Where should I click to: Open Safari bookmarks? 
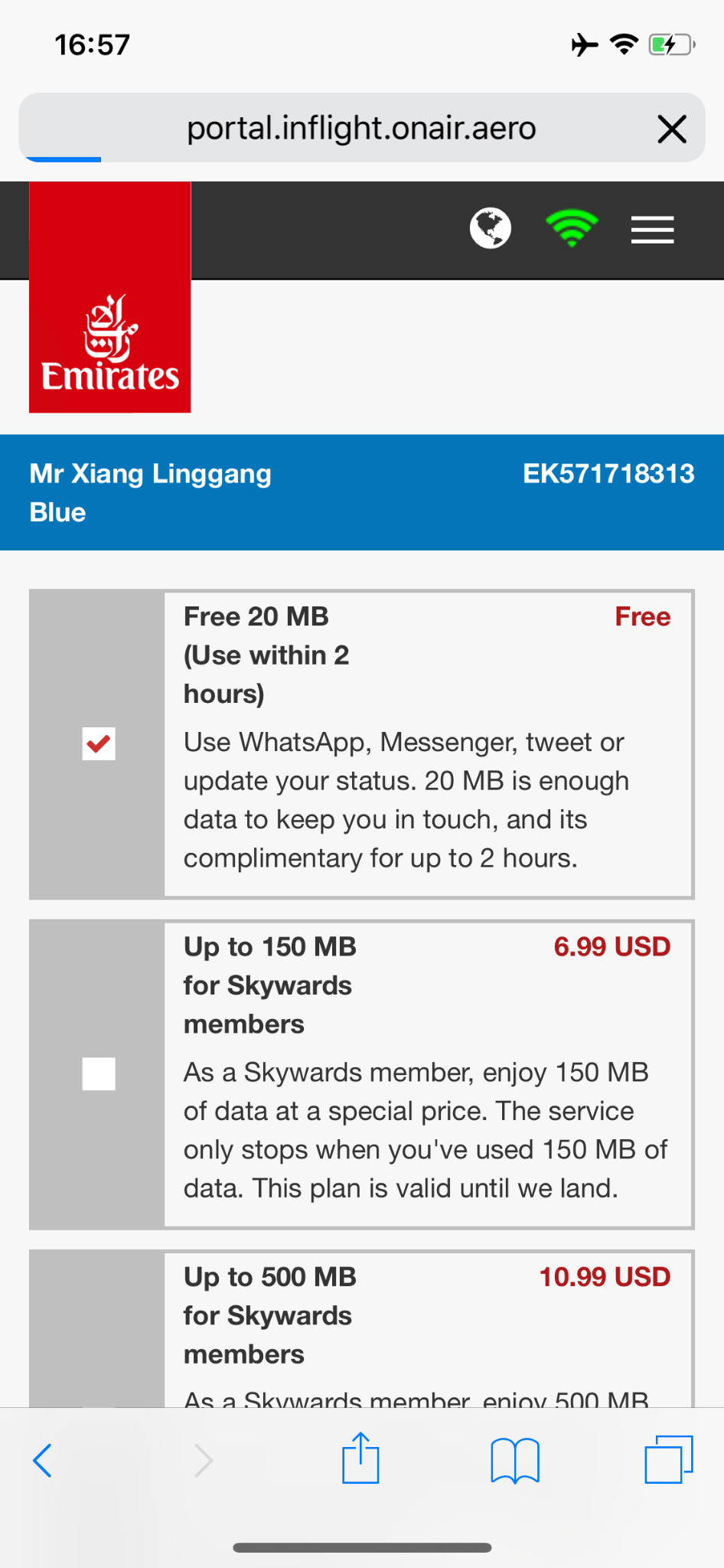[x=515, y=1460]
